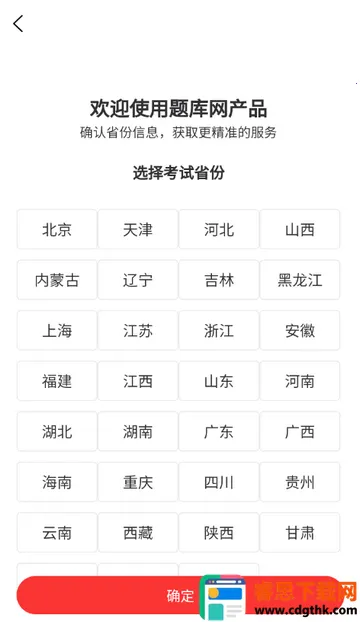The width and height of the screenshot is (360, 622).
Task: Pick 浙江 province
Action: pyautogui.click(x=219, y=330)
